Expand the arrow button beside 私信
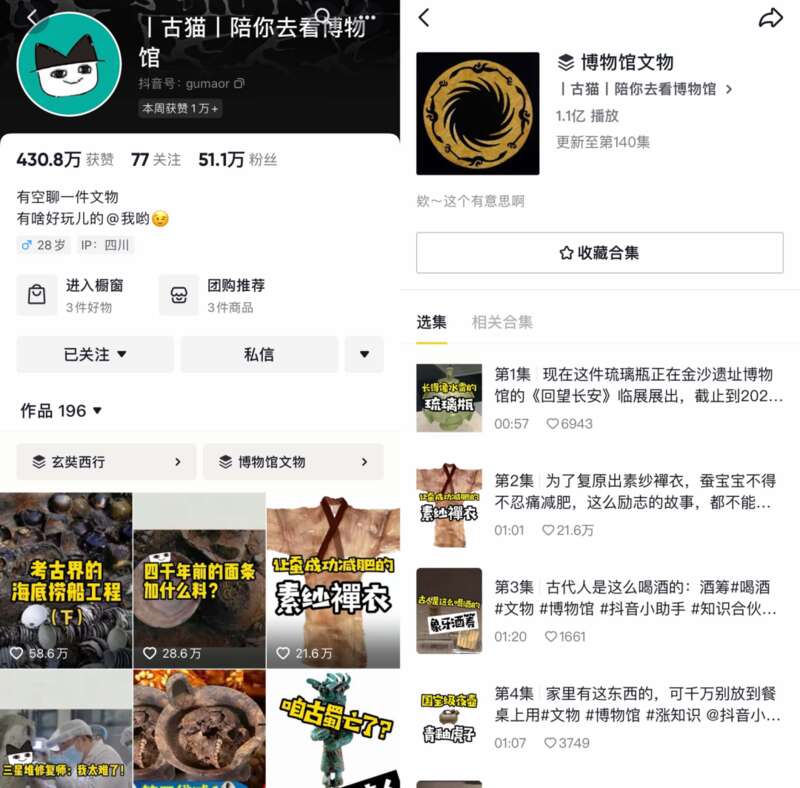The image size is (800, 788). pyautogui.click(x=364, y=354)
